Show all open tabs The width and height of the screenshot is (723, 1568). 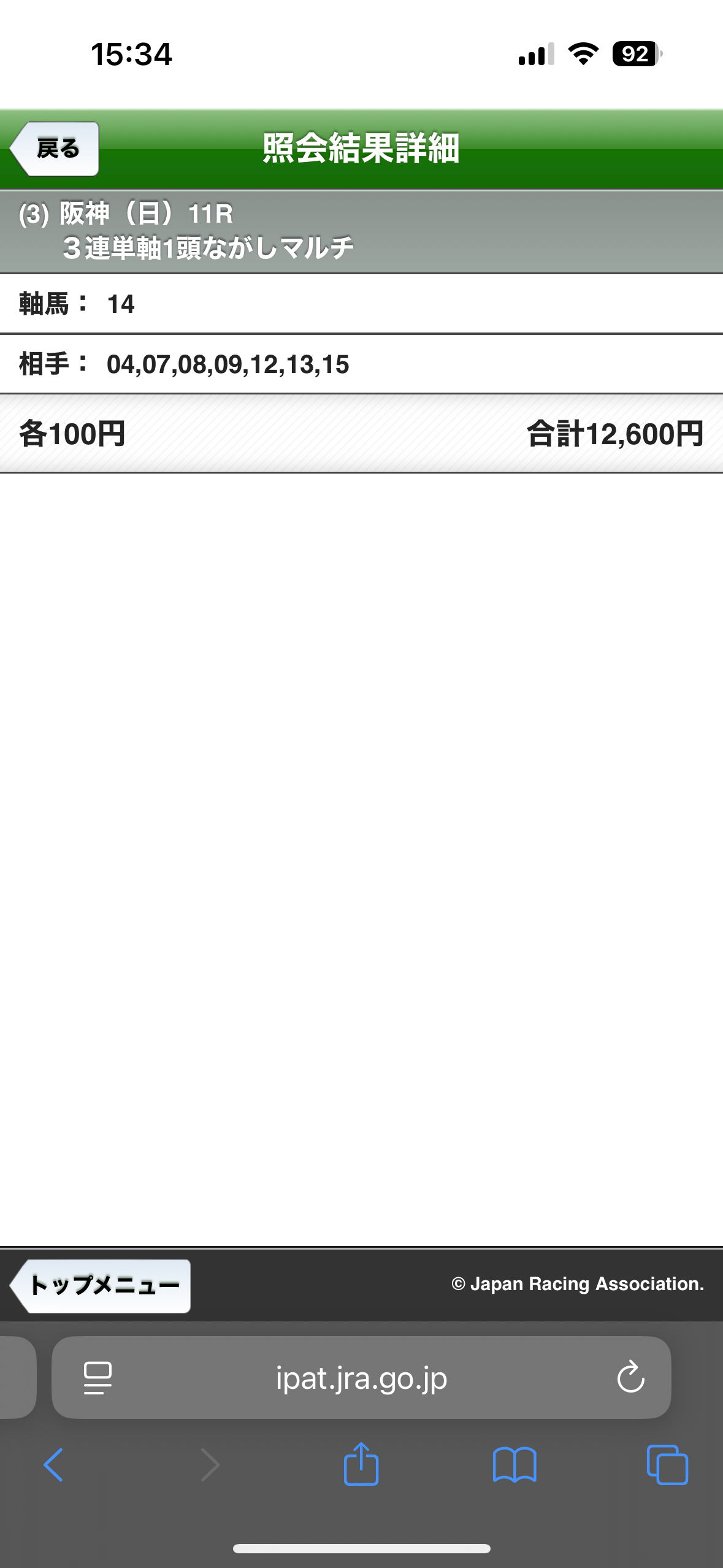click(667, 1465)
